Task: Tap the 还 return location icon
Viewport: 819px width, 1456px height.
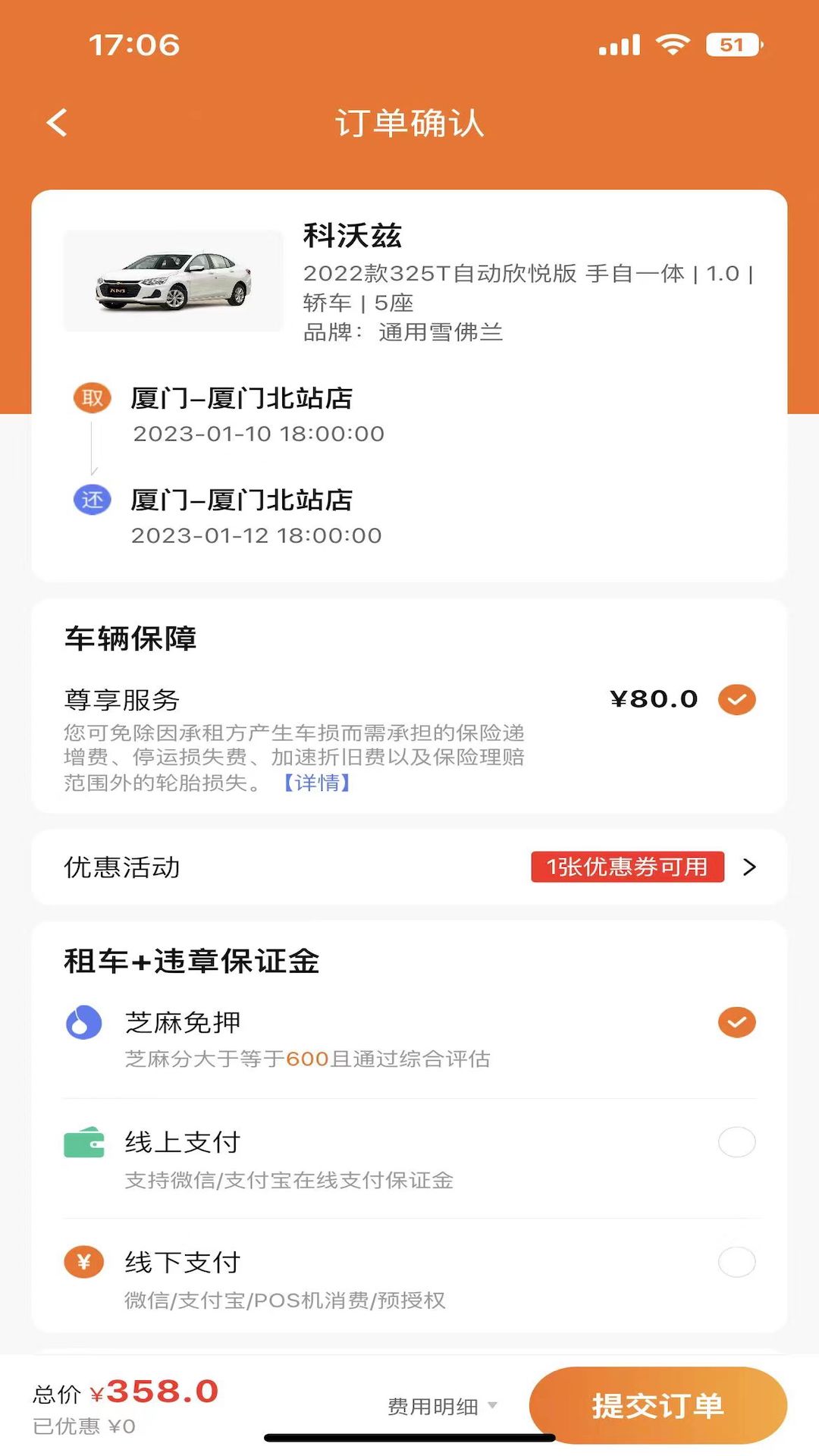Action: [91, 500]
